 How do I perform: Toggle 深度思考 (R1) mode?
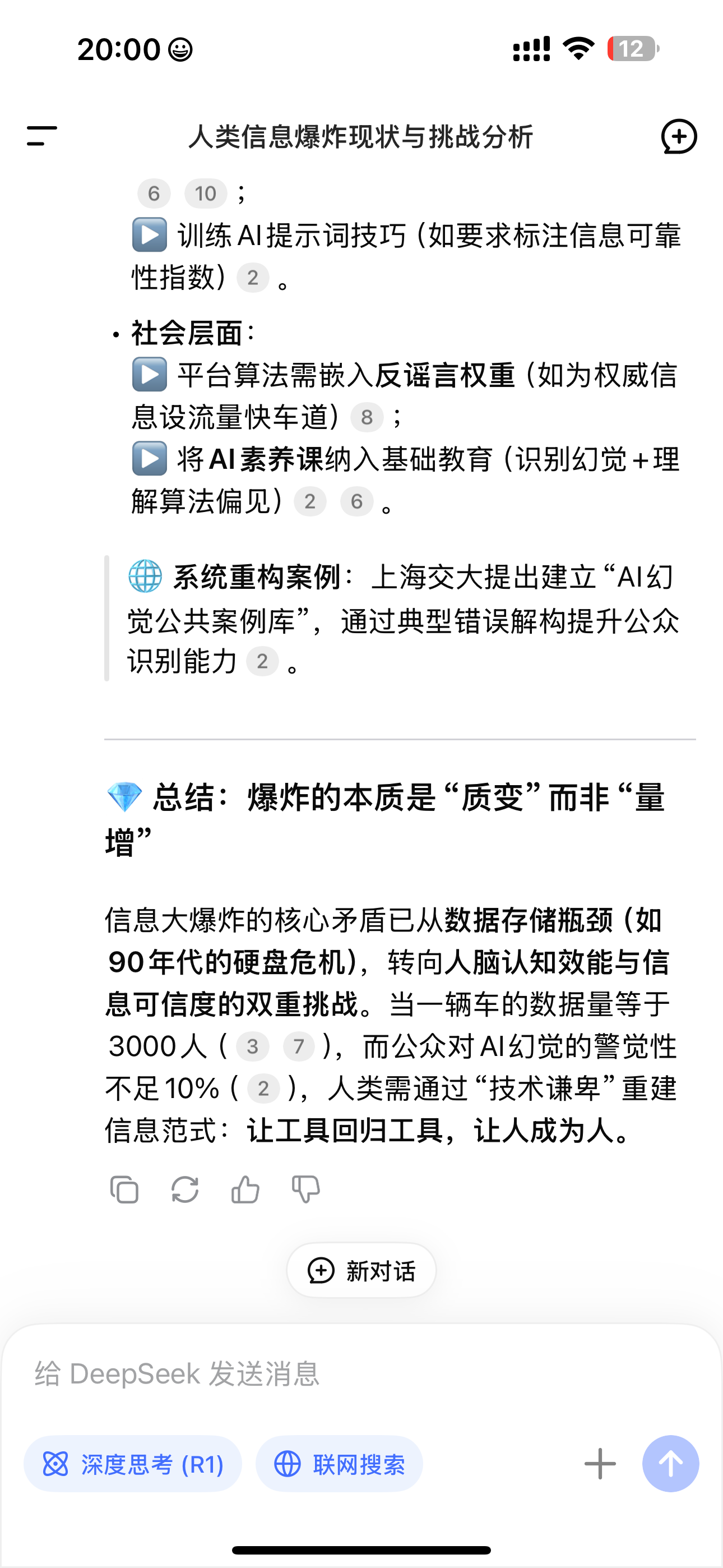pyautogui.click(x=133, y=1464)
